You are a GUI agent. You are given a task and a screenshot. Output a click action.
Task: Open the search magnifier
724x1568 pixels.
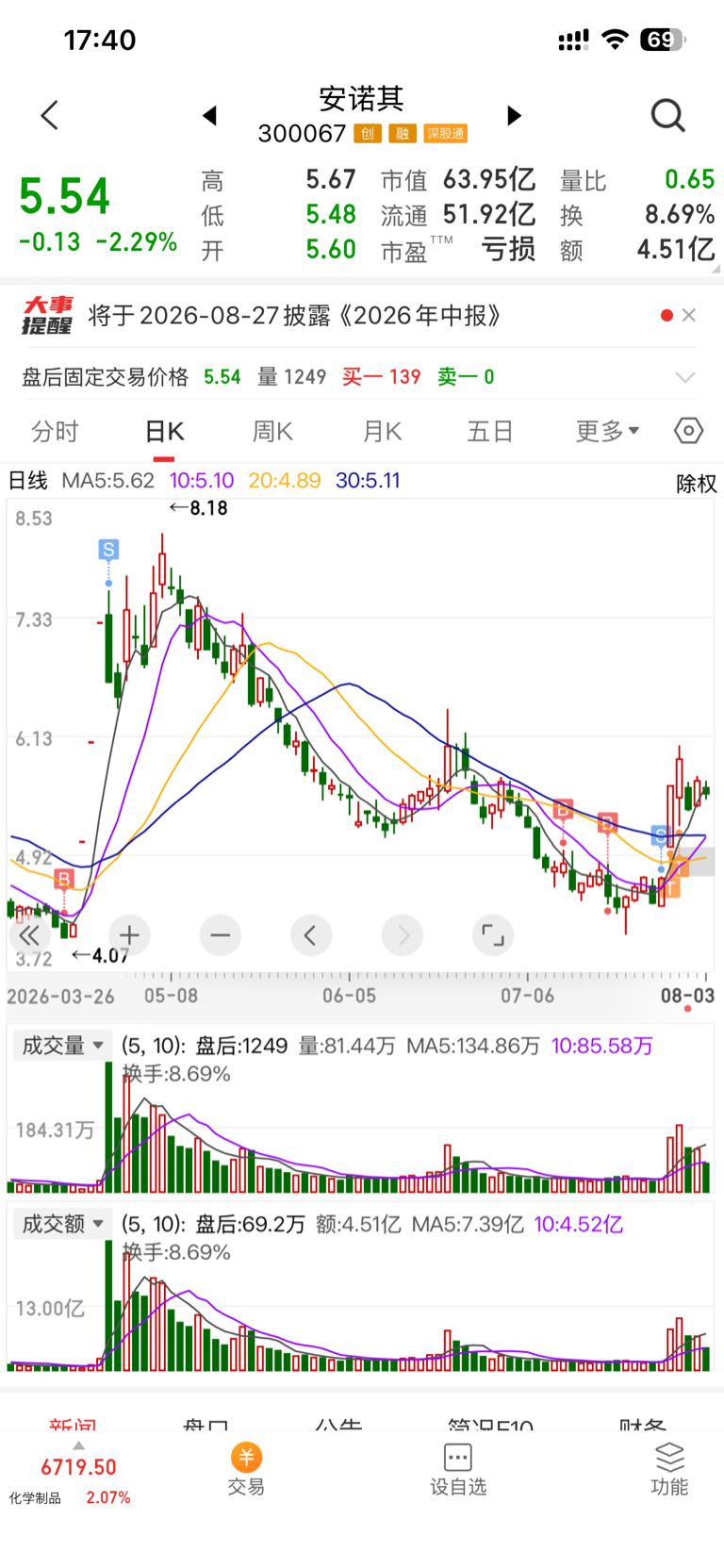pos(667,115)
